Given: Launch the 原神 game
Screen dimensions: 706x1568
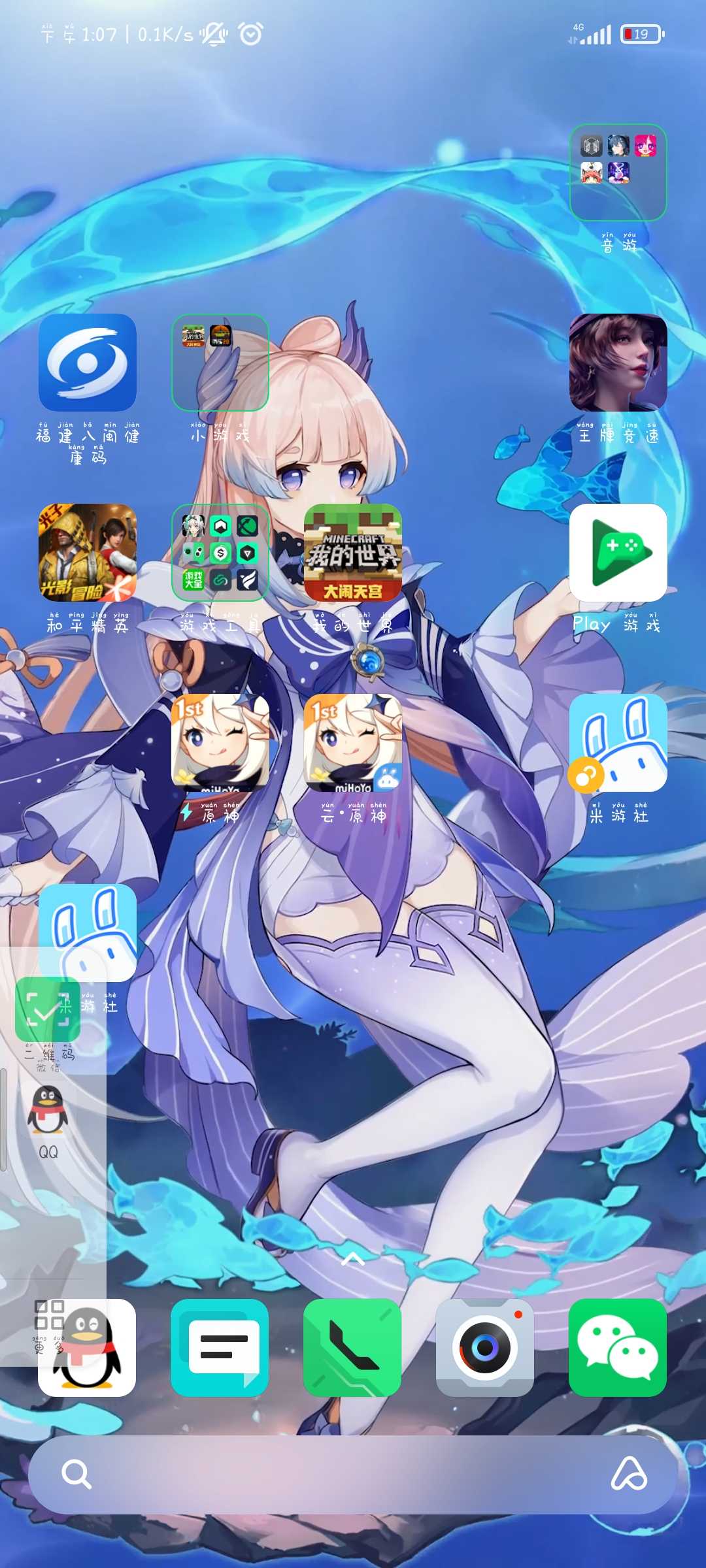Looking at the screenshot, I should [x=220, y=743].
